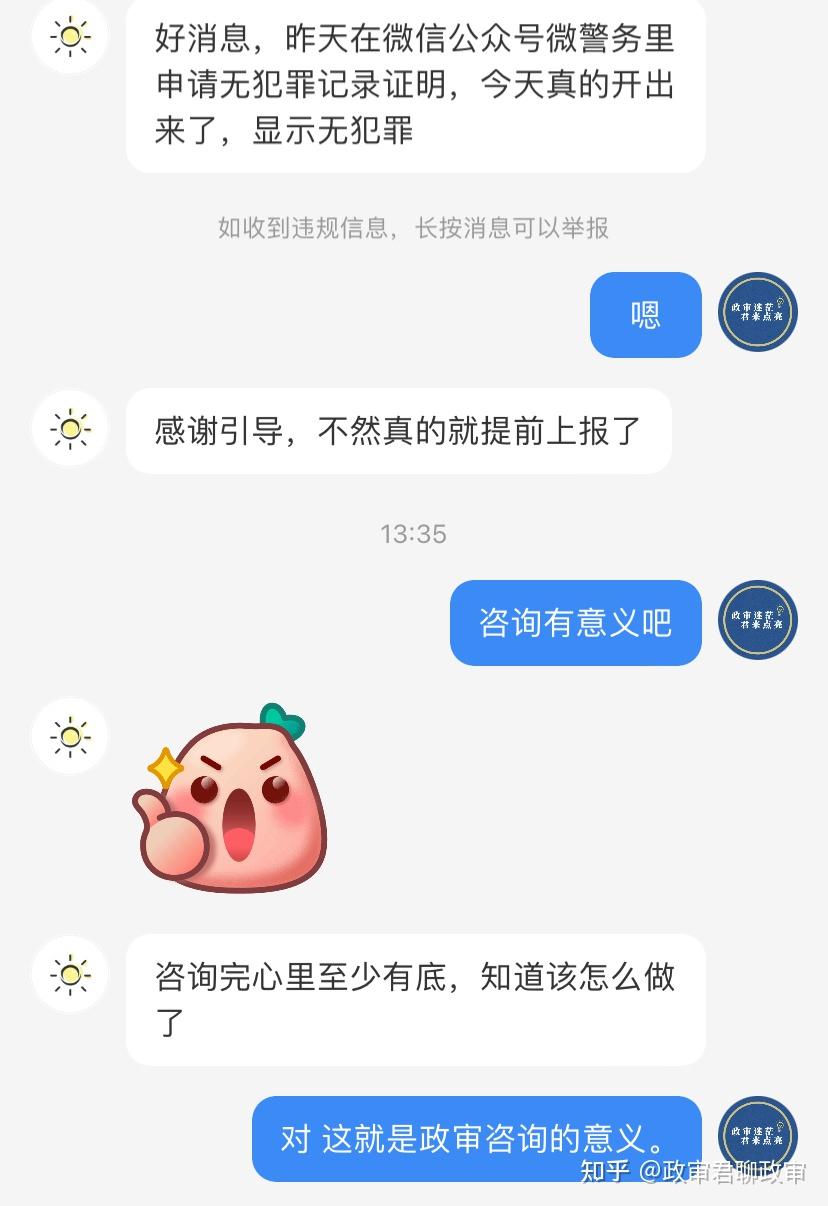Tap the blue avatar next to 嗯
Image resolution: width=828 pixels, height=1206 pixels.
coord(758,311)
